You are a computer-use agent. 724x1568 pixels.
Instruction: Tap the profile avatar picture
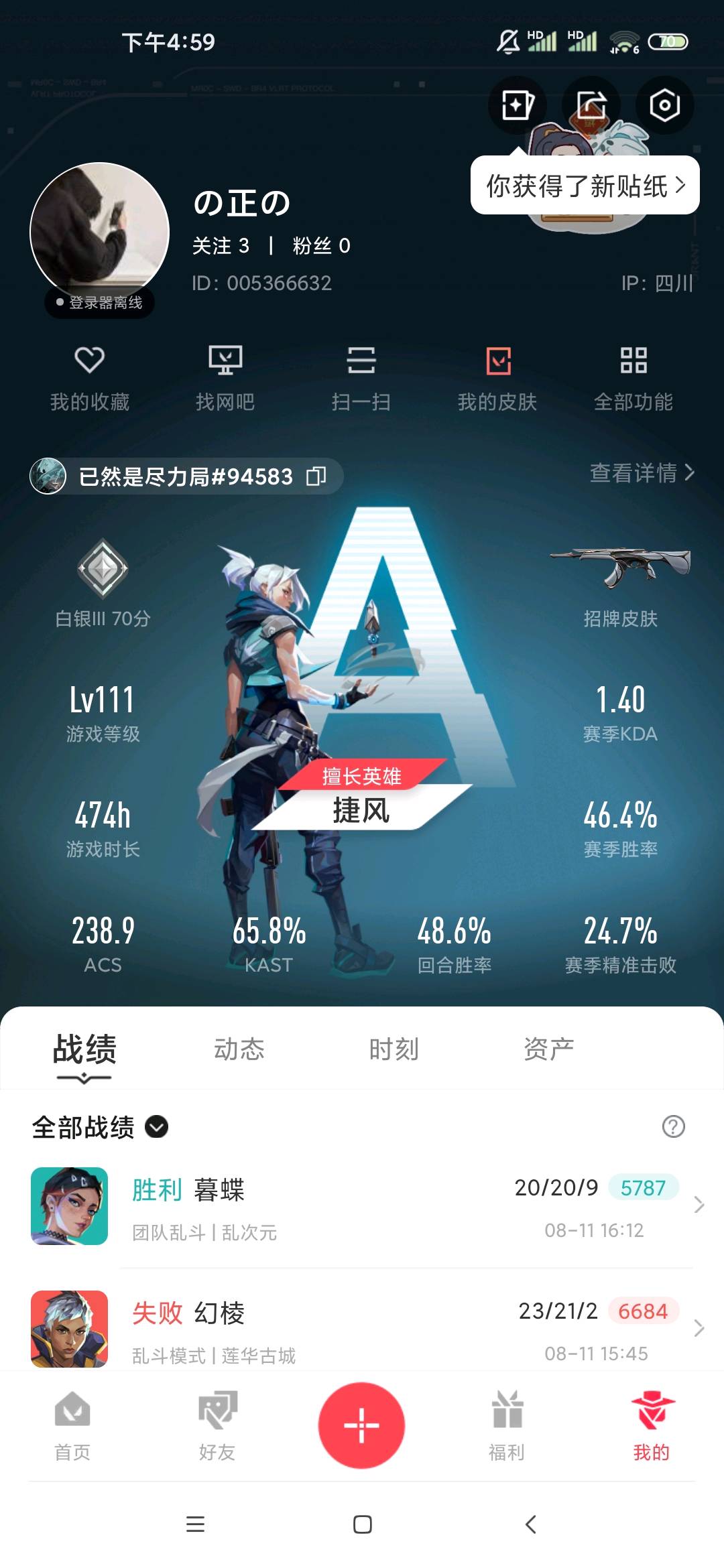tap(99, 232)
